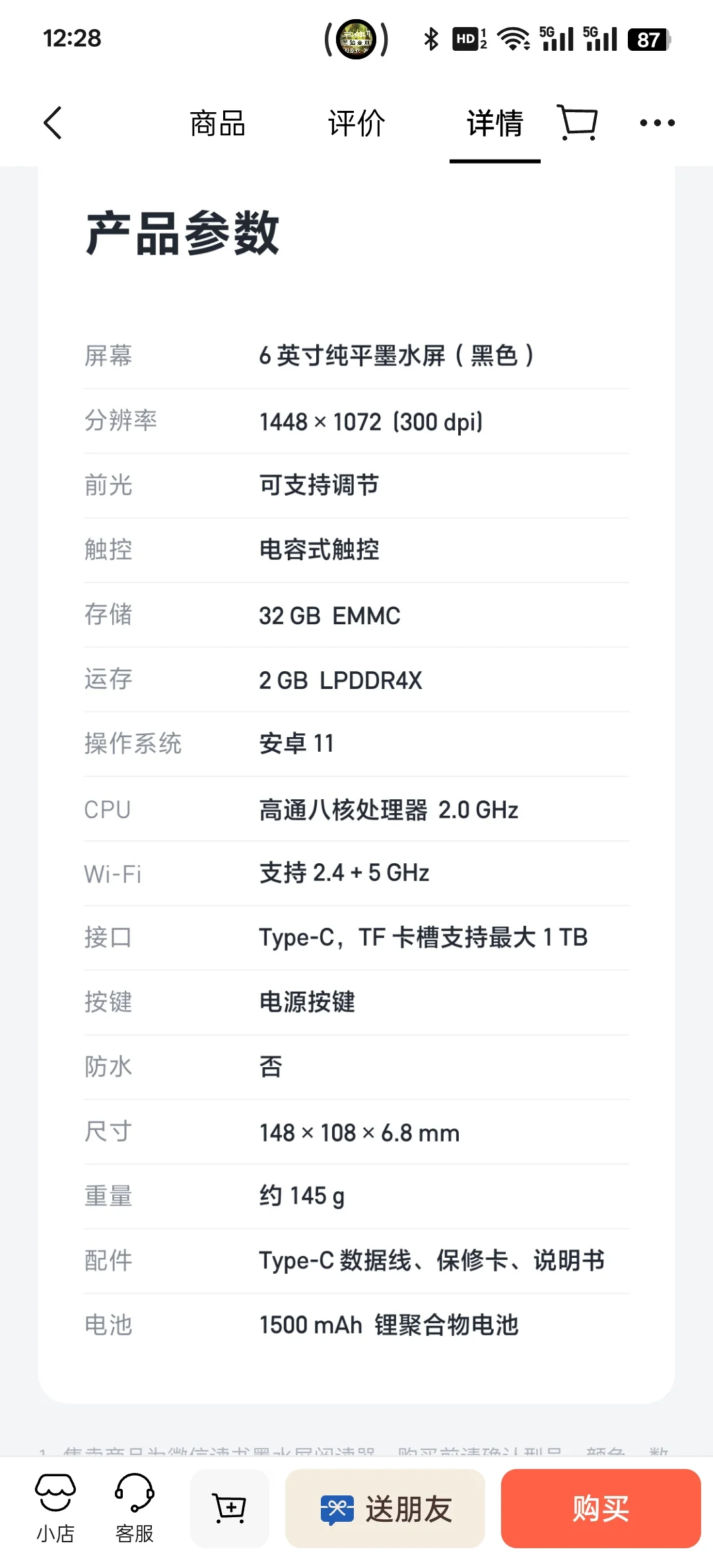Go back using the top-left arrow
This screenshot has height=1568, width=713.
pos(53,123)
